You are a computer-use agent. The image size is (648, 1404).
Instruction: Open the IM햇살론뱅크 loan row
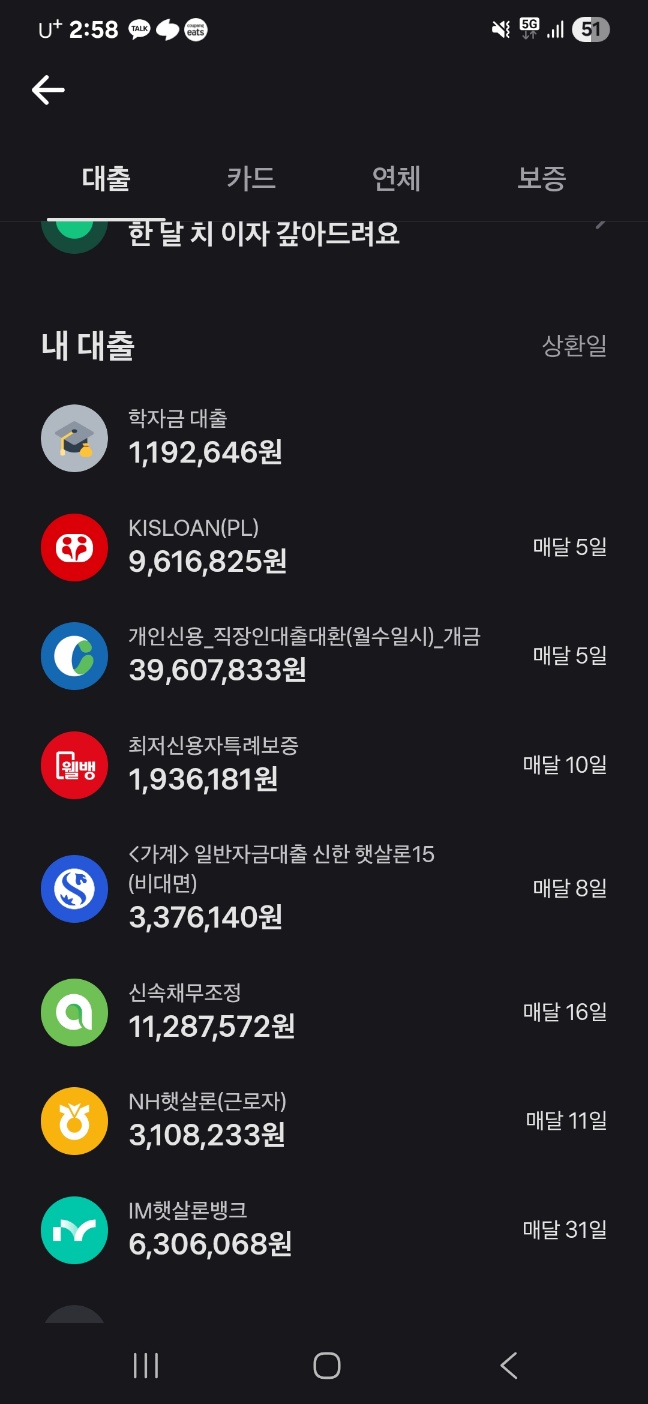click(x=324, y=1230)
